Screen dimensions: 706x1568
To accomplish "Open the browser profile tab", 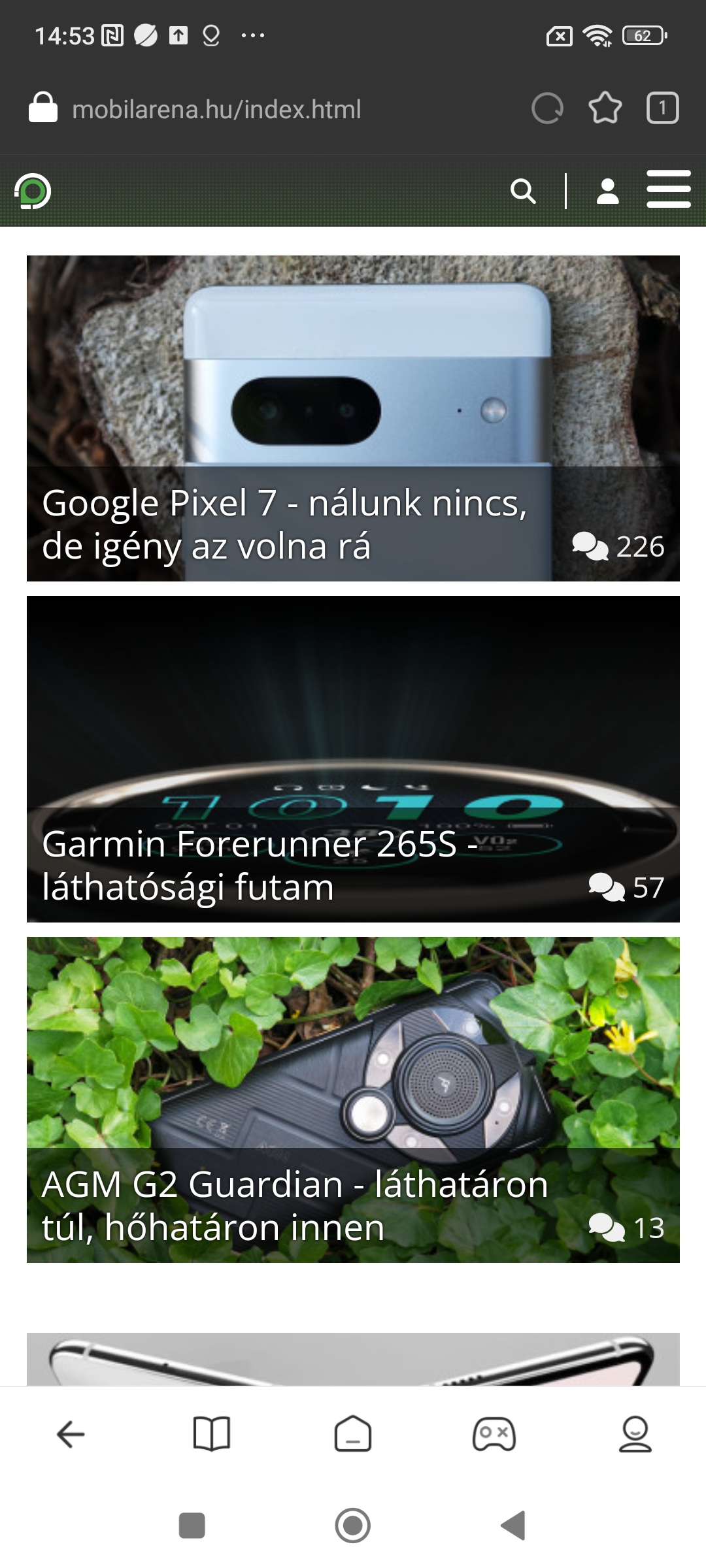I will pos(635,1434).
